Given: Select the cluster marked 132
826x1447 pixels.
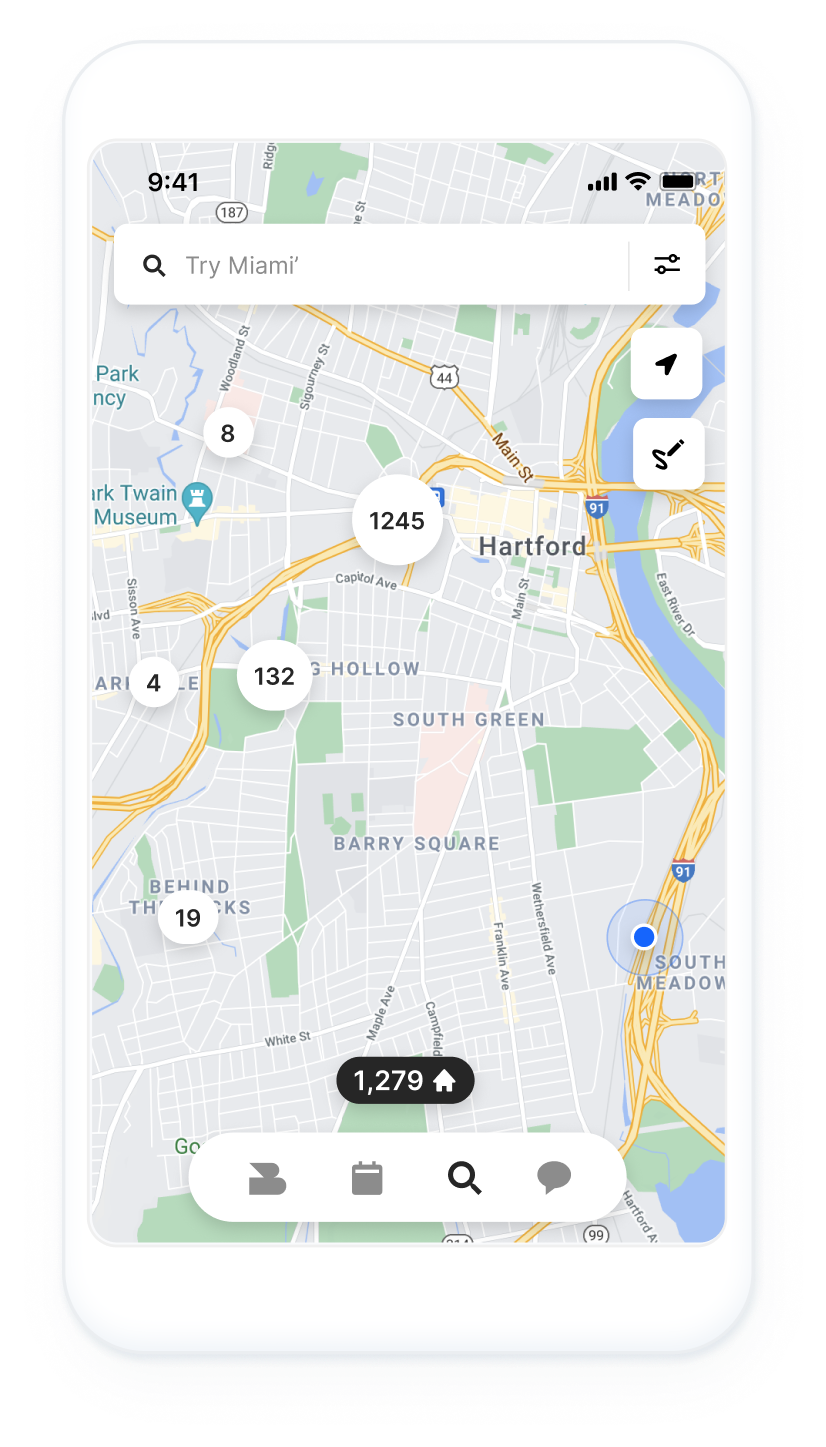Looking at the screenshot, I should click(x=274, y=676).
